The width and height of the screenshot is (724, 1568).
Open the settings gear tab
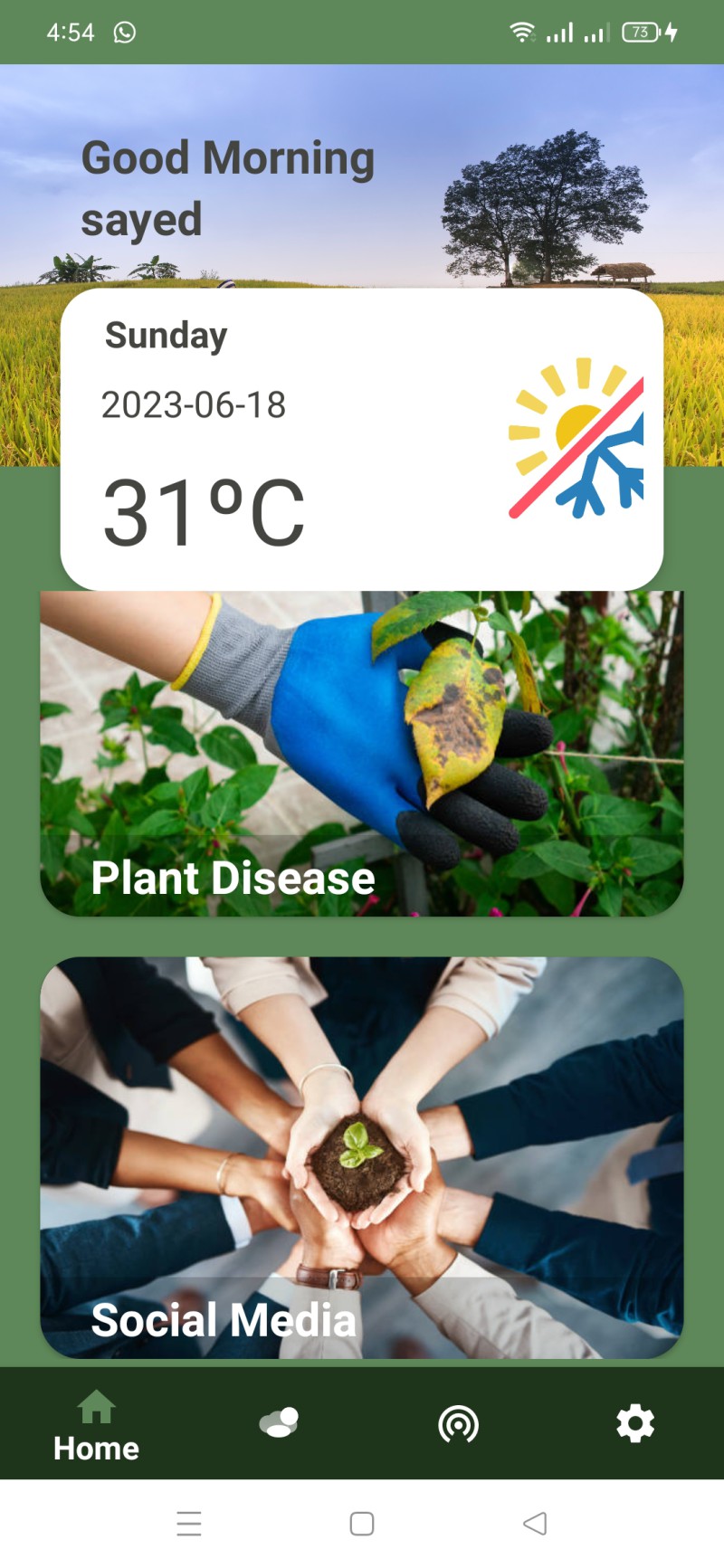click(x=635, y=1423)
